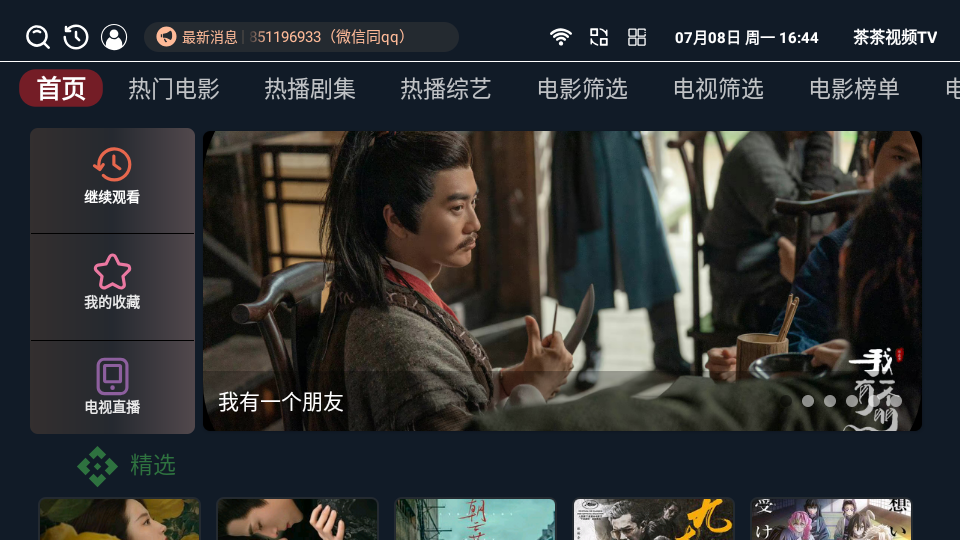Go to the 电视筛选 tab
Image resolution: width=960 pixels, height=540 pixels.
[x=718, y=88]
